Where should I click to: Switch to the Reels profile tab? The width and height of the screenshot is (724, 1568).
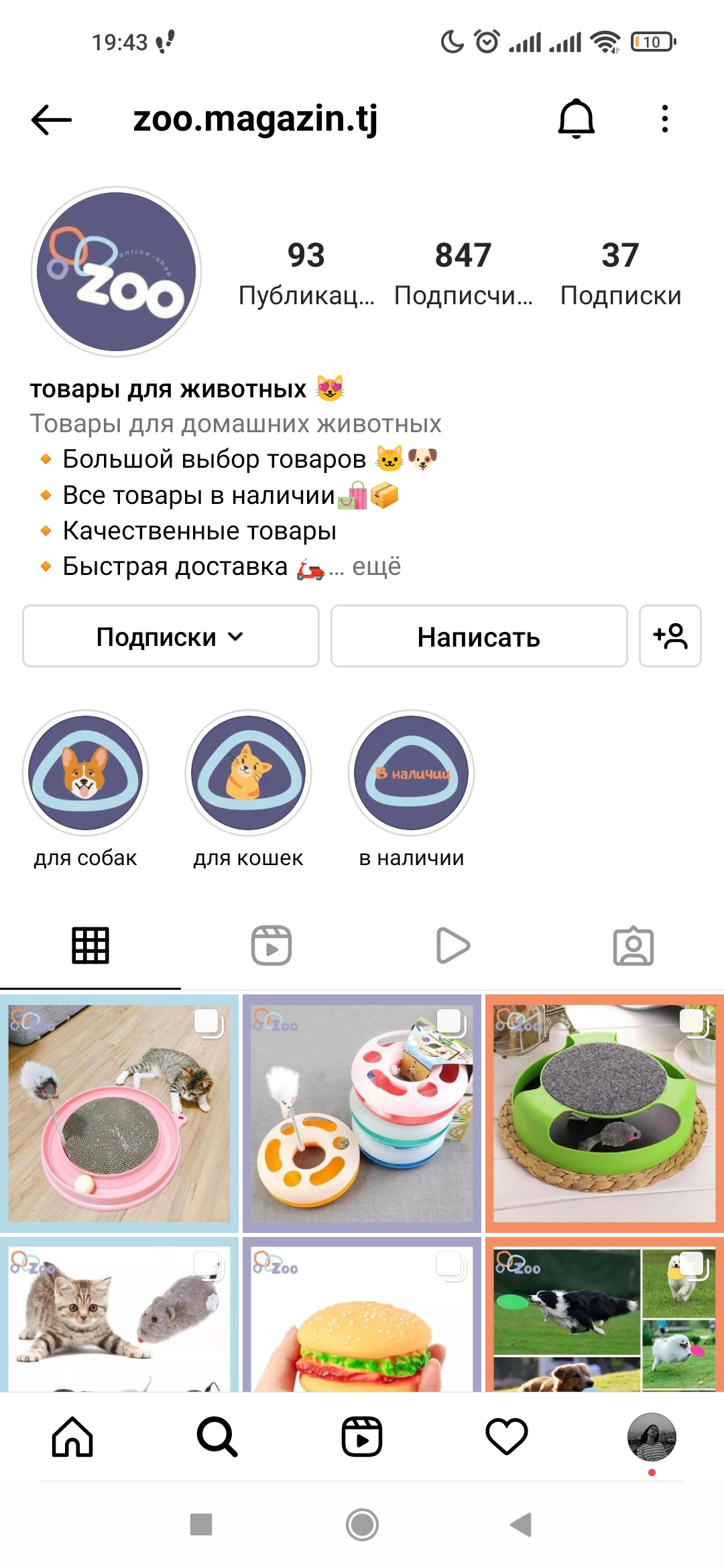click(x=271, y=945)
